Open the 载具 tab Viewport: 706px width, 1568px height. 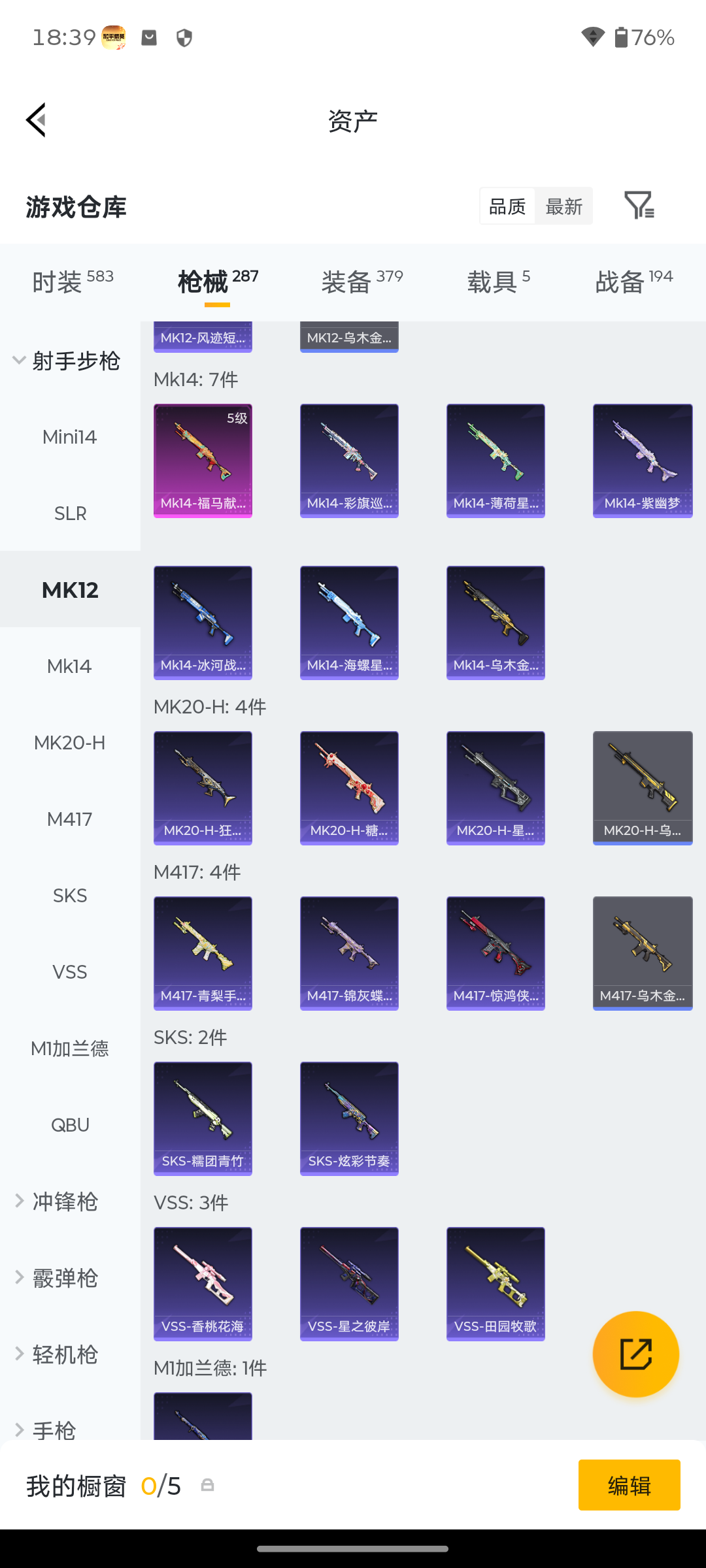498,282
